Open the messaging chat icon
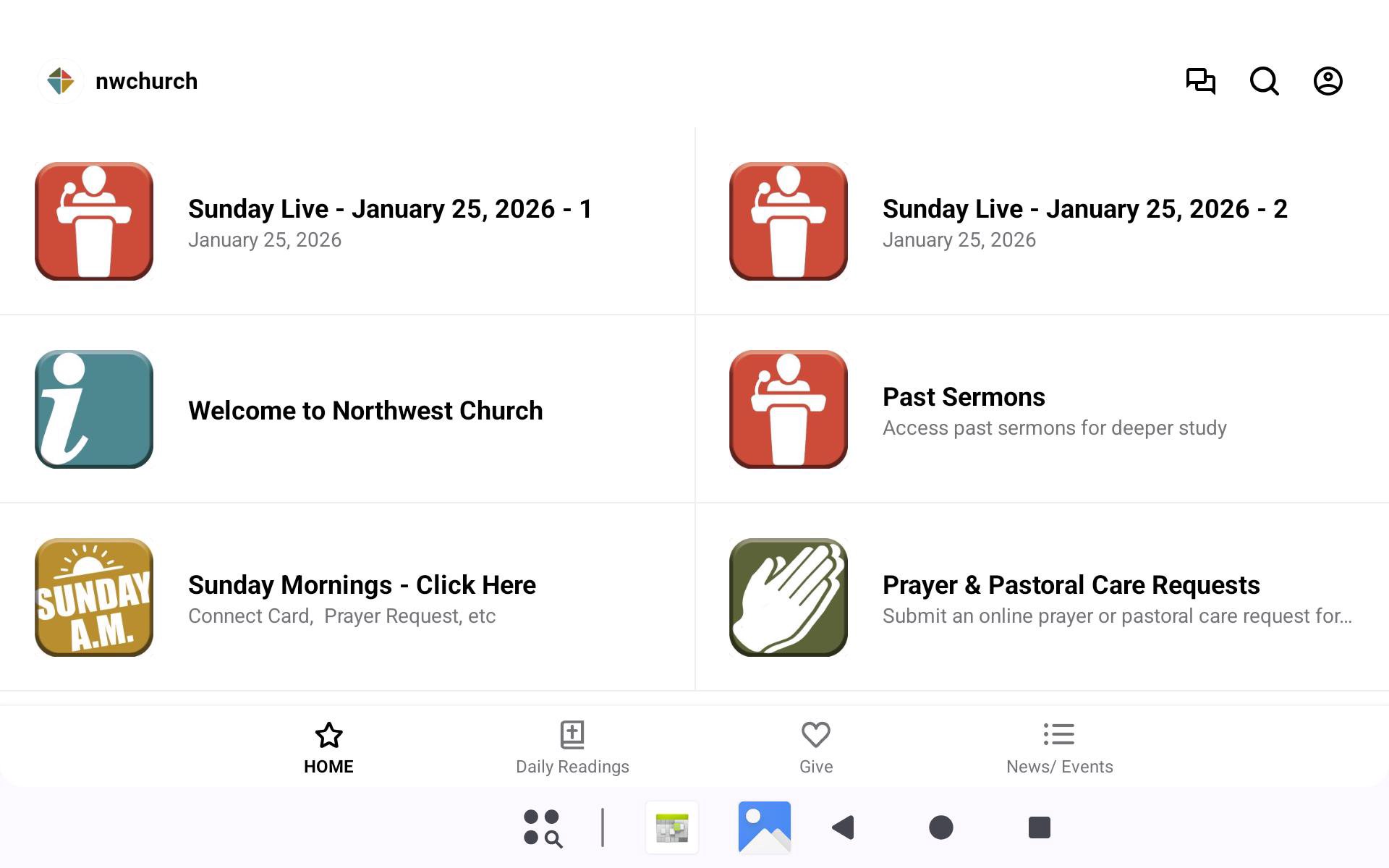The height and width of the screenshot is (868, 1389). (x=1200, y=81)
